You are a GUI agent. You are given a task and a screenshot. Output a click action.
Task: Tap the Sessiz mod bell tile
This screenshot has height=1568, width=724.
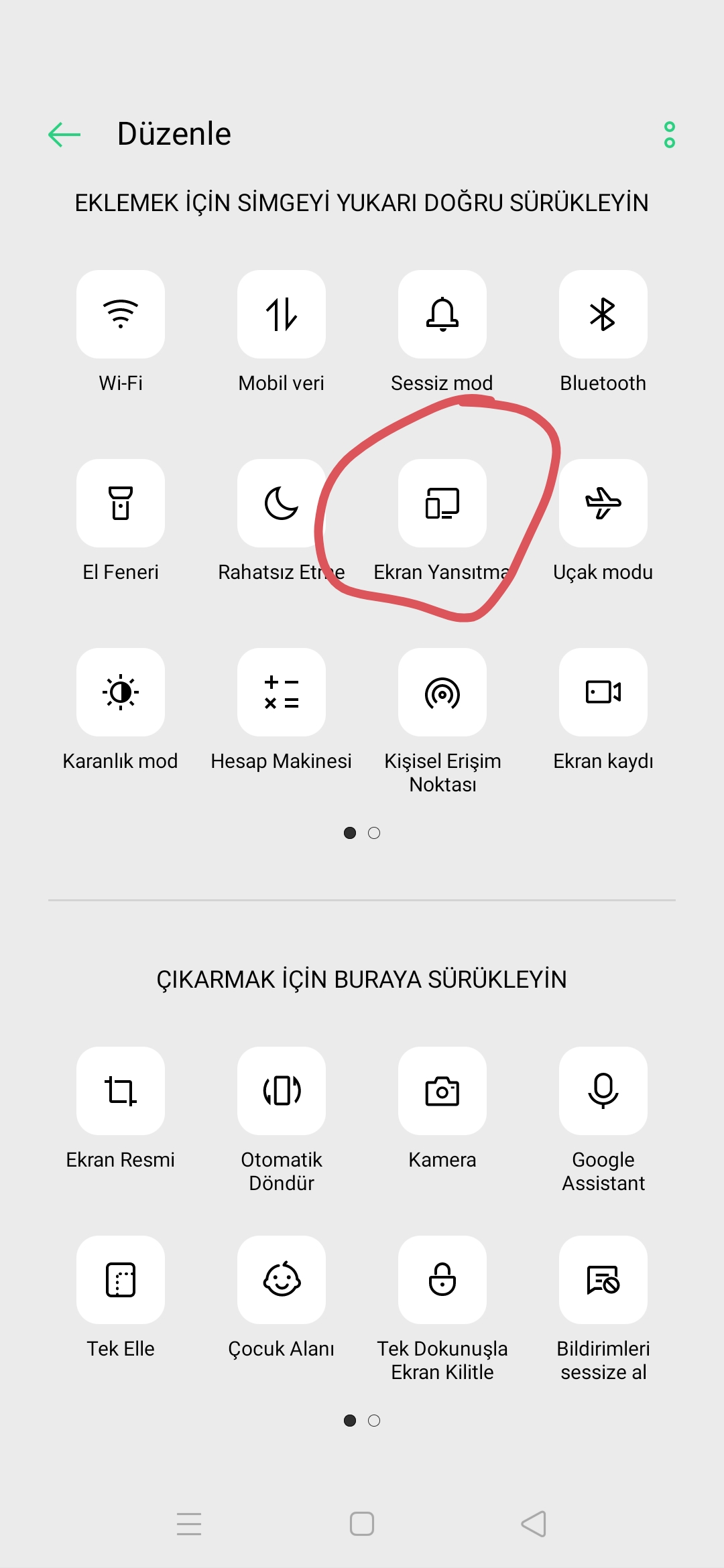coord(442,314)
